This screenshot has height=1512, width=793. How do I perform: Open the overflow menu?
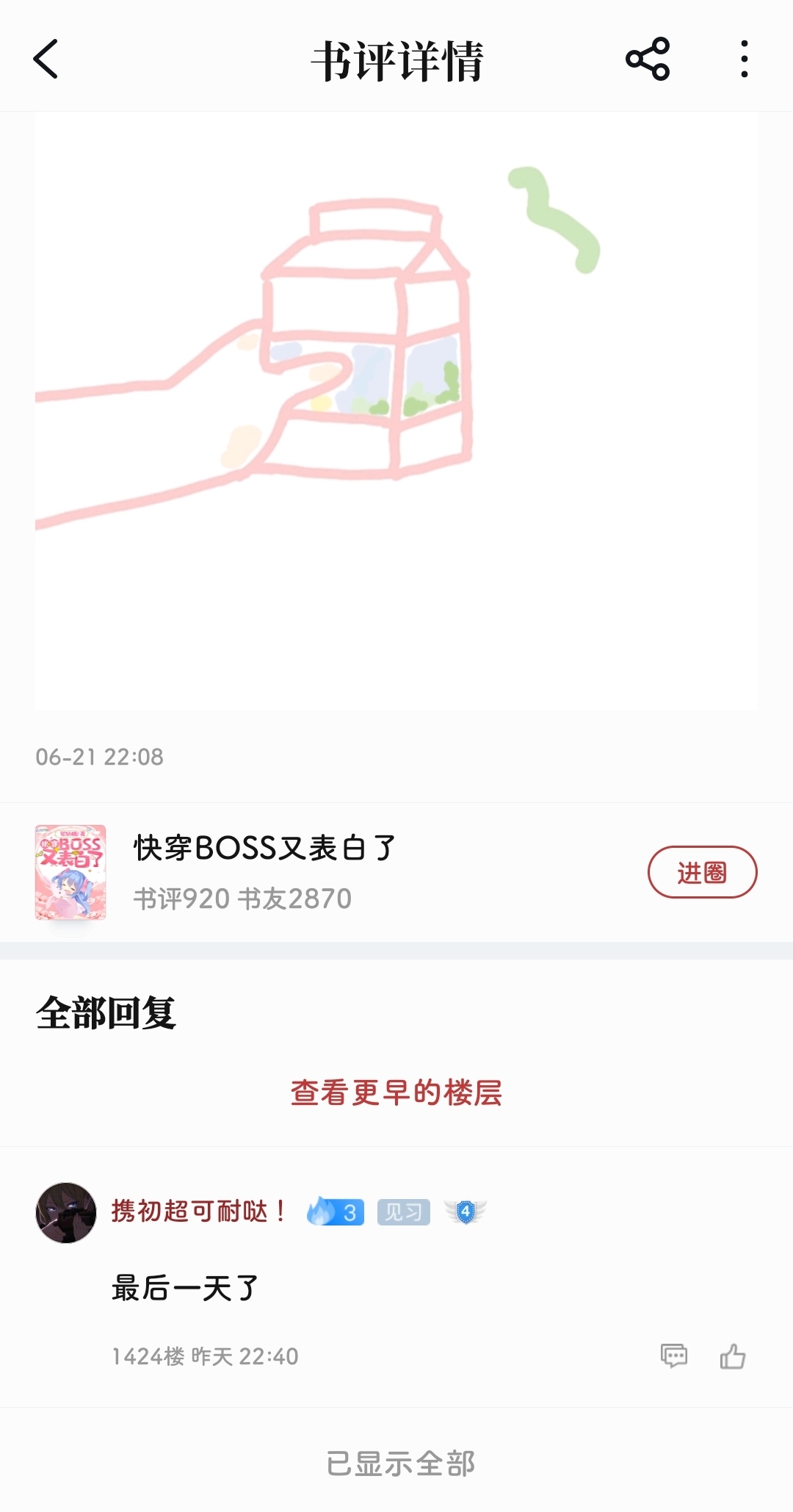pos(744,60)
